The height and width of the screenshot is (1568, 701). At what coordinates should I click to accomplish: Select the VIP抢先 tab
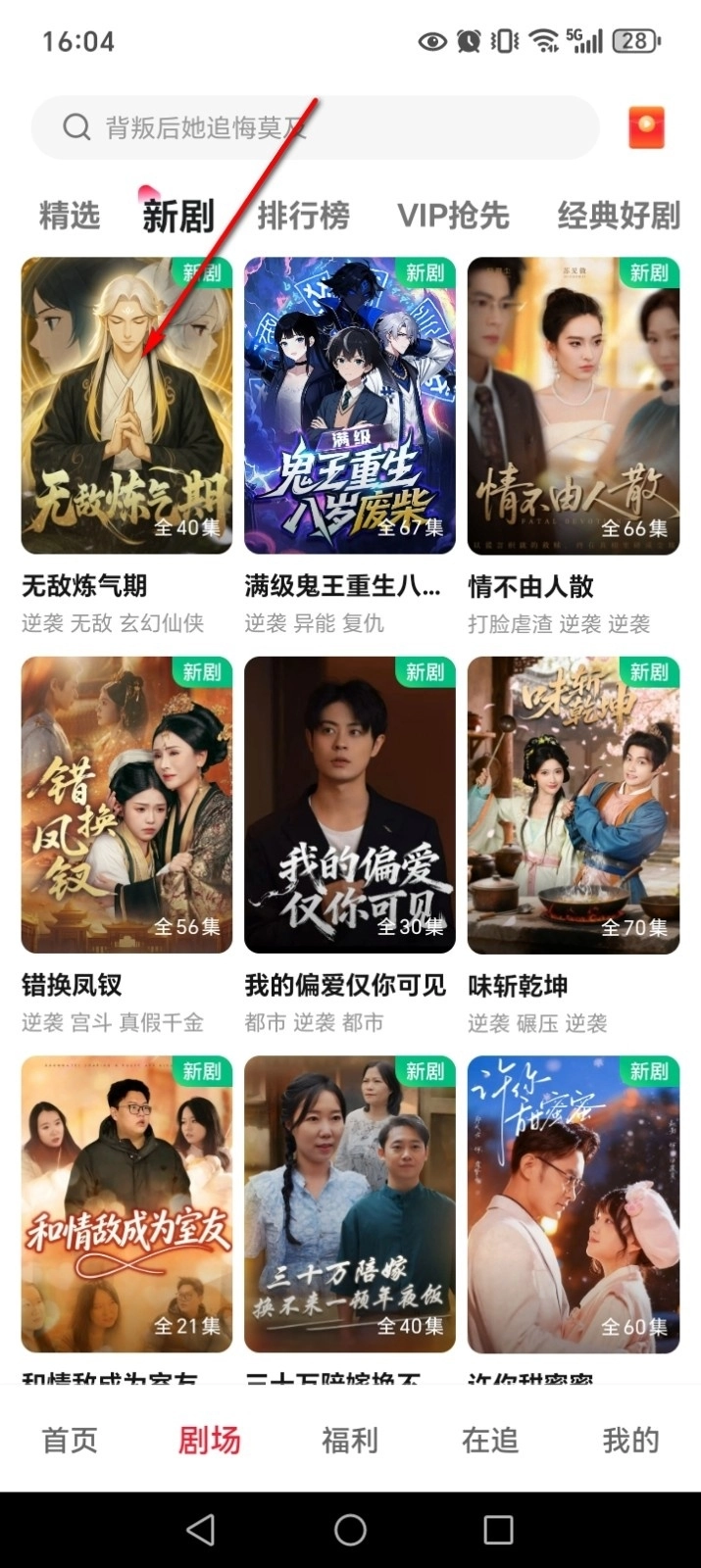click(453, 216)
